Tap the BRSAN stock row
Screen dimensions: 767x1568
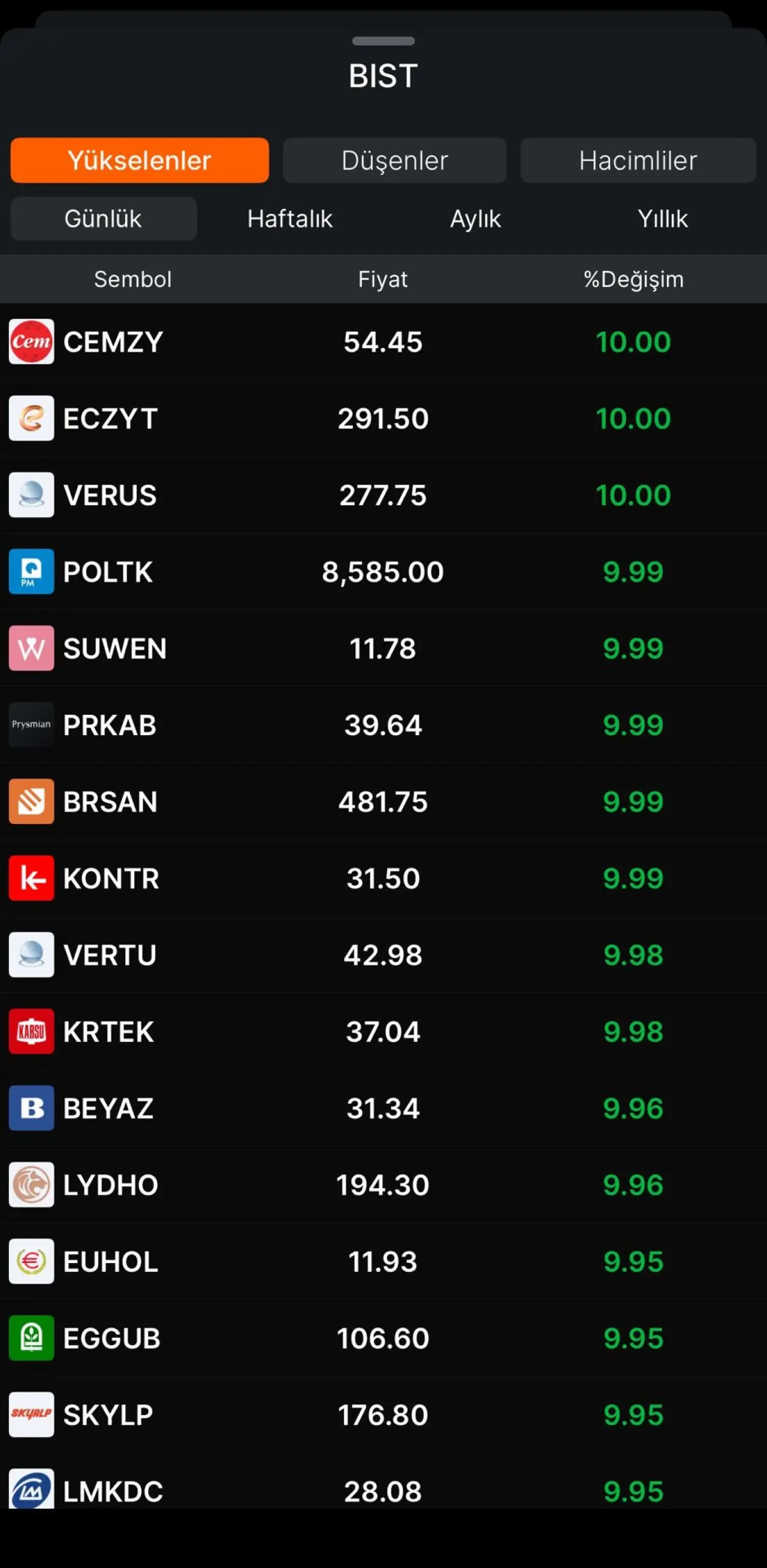coord(383,802)
